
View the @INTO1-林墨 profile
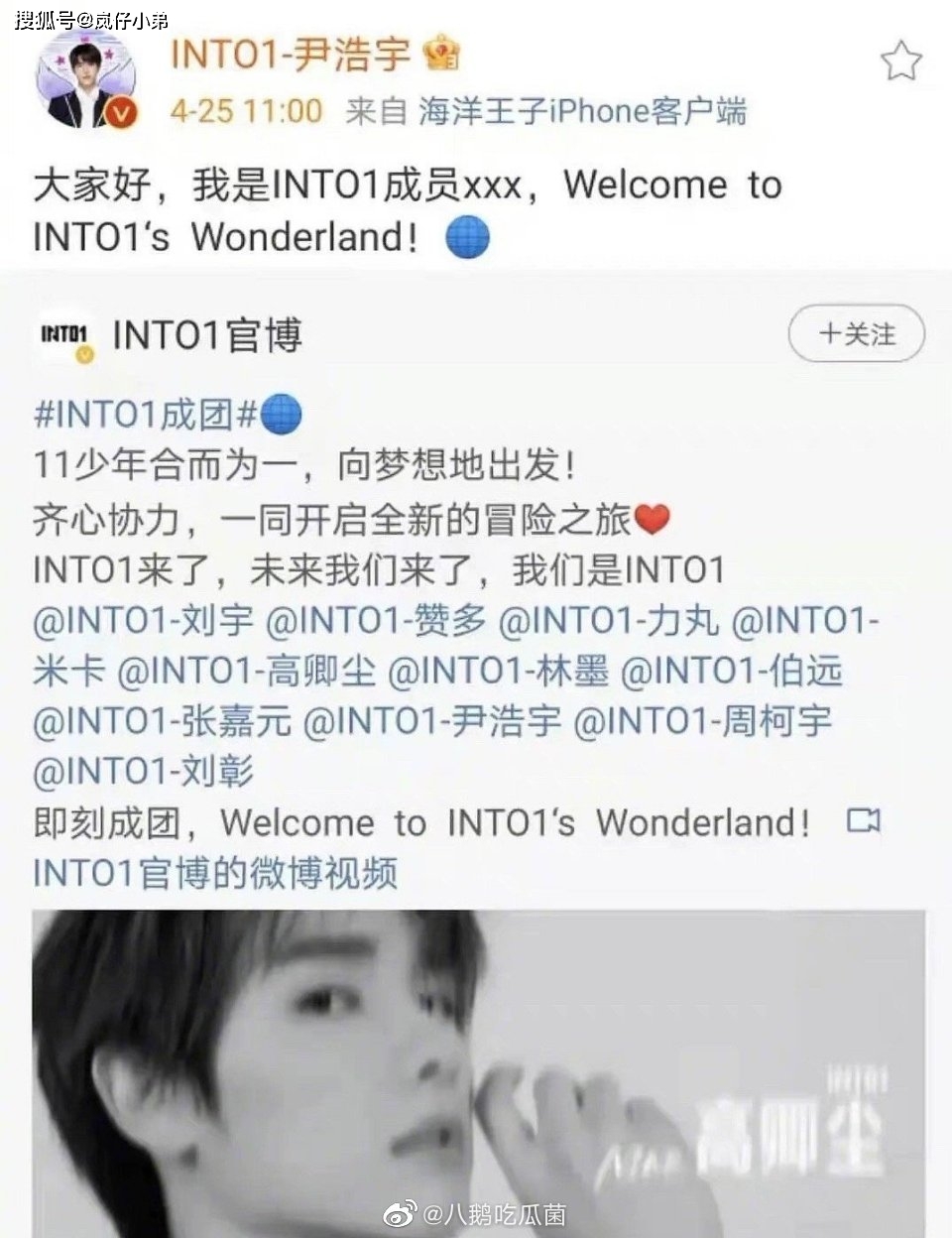coord(498,672)
